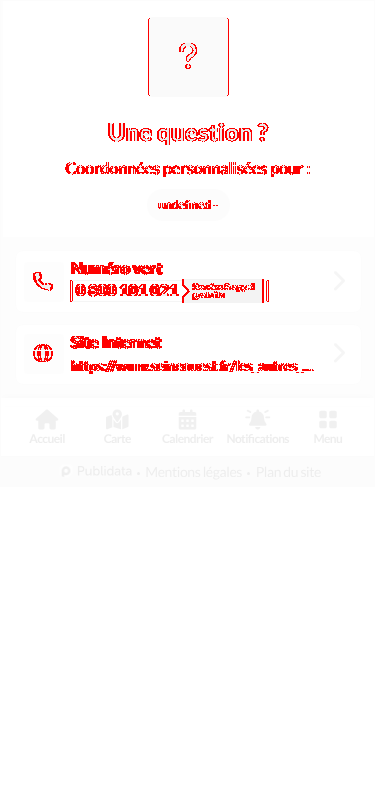Open the Calendrier tab
Screen dimensions: 375x812
[188, 427]
